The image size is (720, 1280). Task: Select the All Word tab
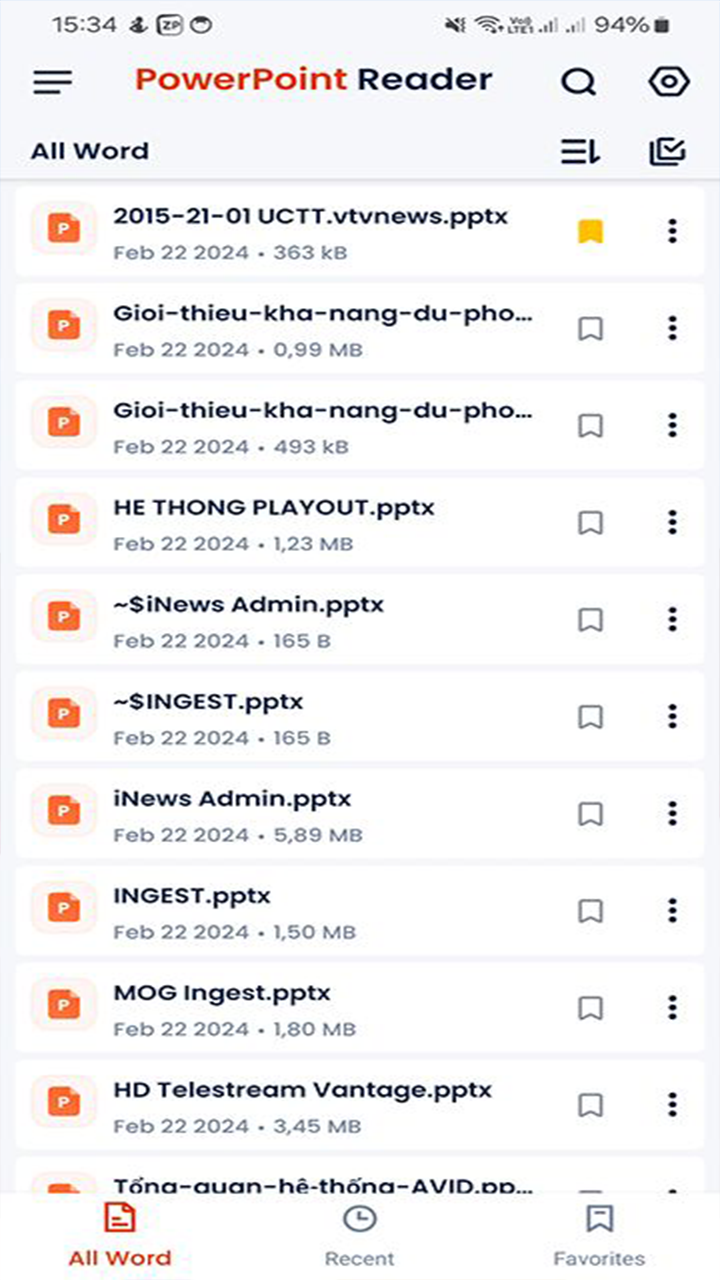pyautogui.click(x=120, y=1235)
